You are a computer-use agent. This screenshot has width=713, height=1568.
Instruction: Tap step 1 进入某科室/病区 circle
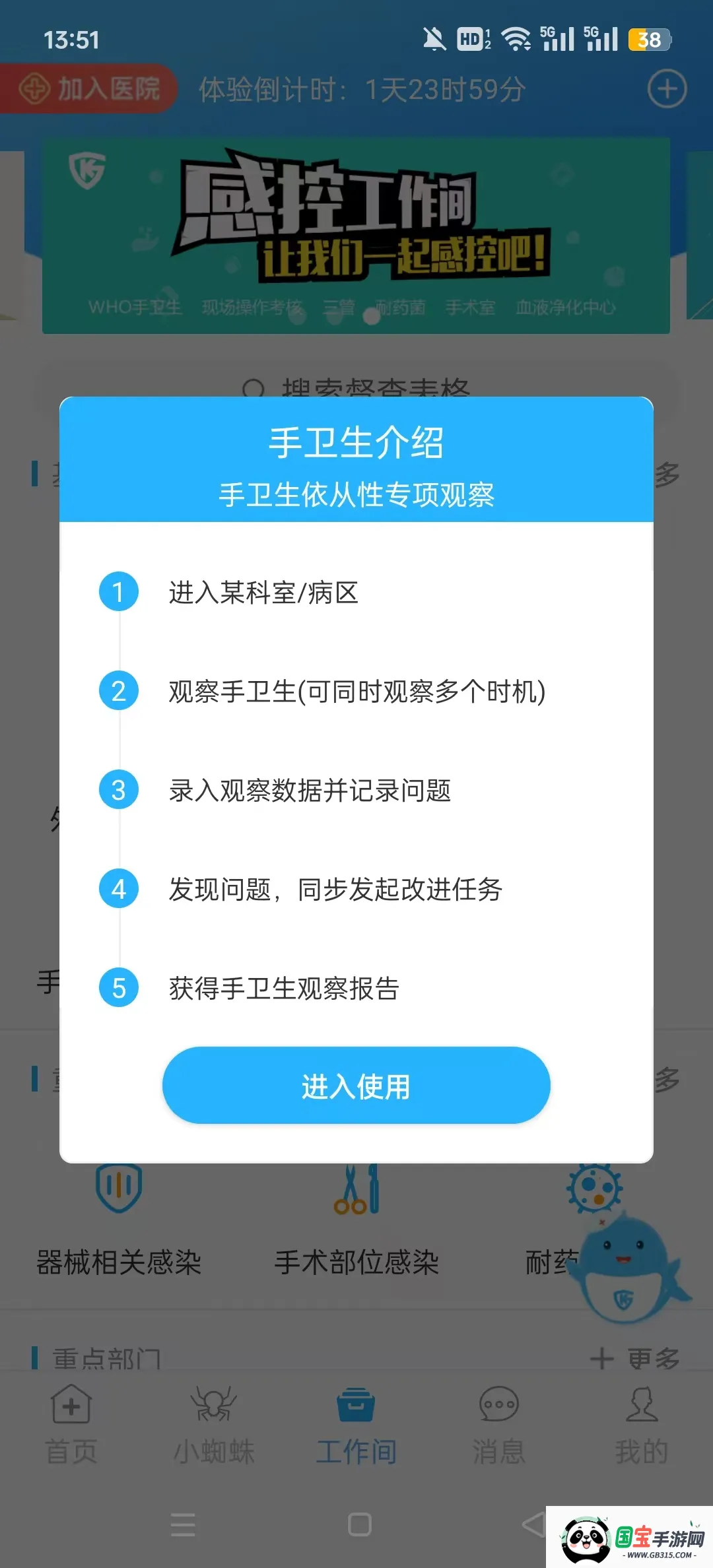click(118, 593)
